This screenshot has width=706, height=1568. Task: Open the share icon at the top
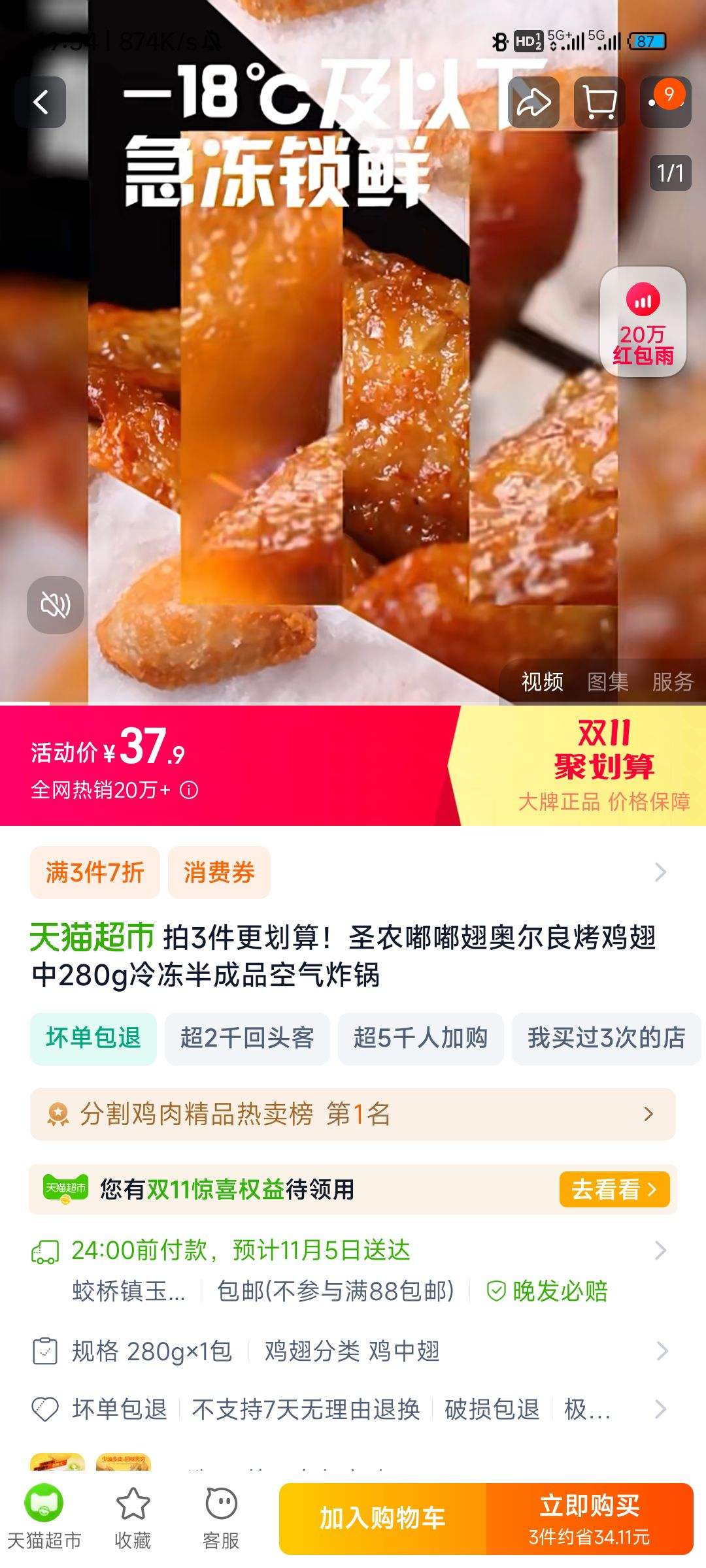coord(534,101)
